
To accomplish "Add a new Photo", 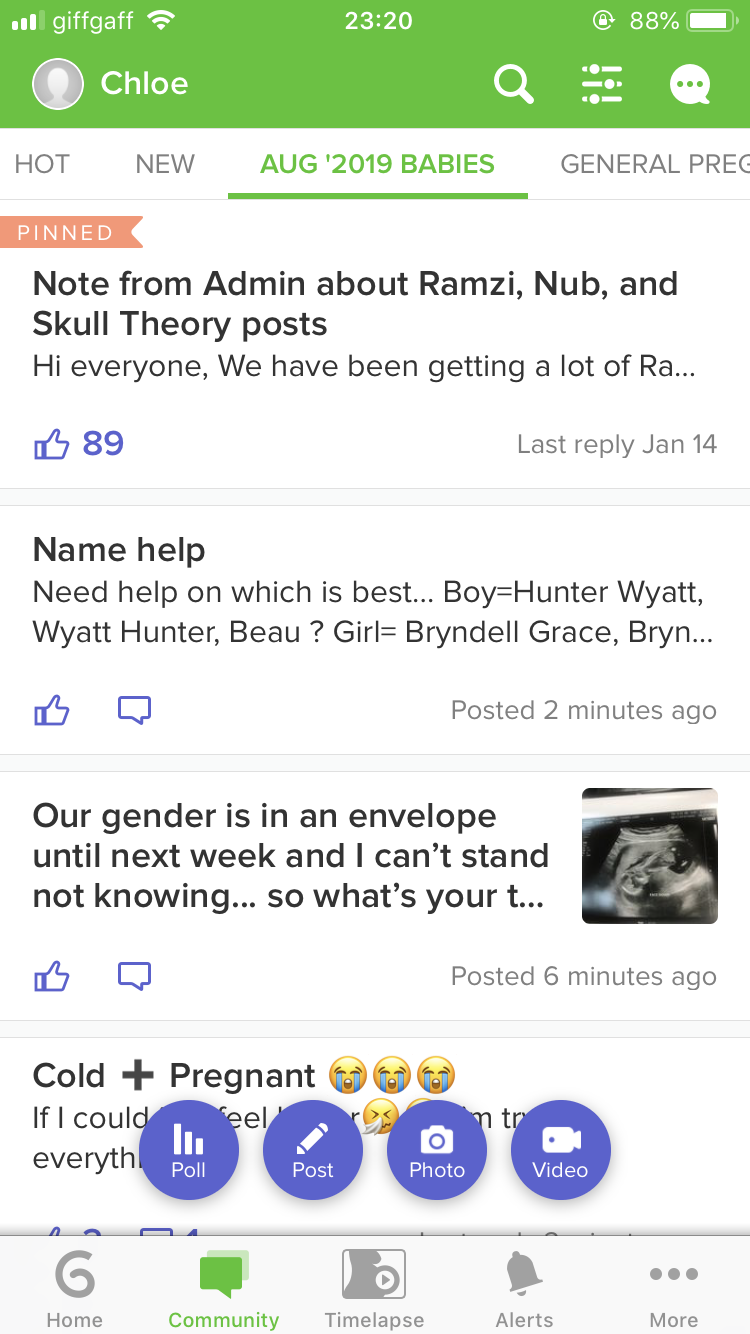I will tap(437, 1150).
